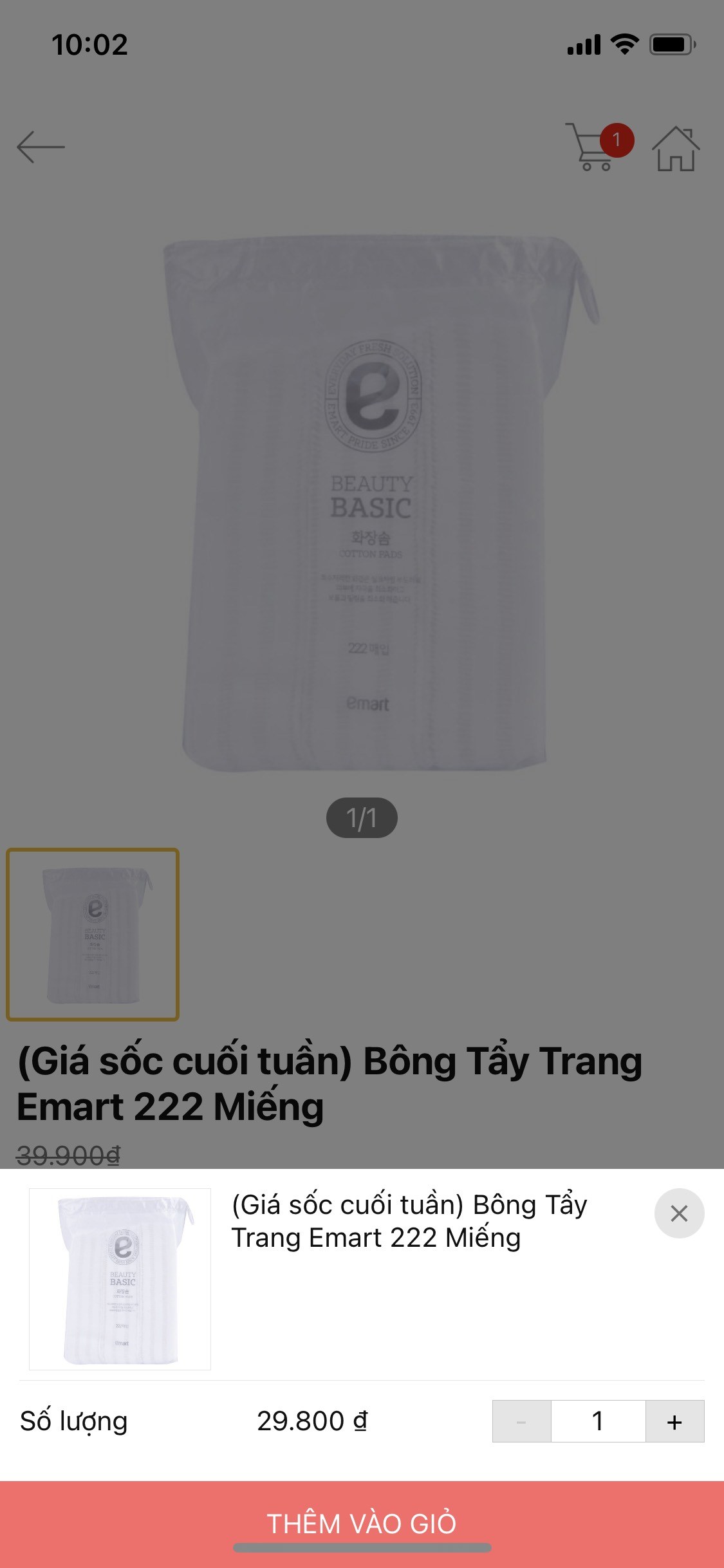The height and width of the screenshot is (1568, 724).
Task: Close the add-to-cart bottom sheet
Action: click(679, 1213)
